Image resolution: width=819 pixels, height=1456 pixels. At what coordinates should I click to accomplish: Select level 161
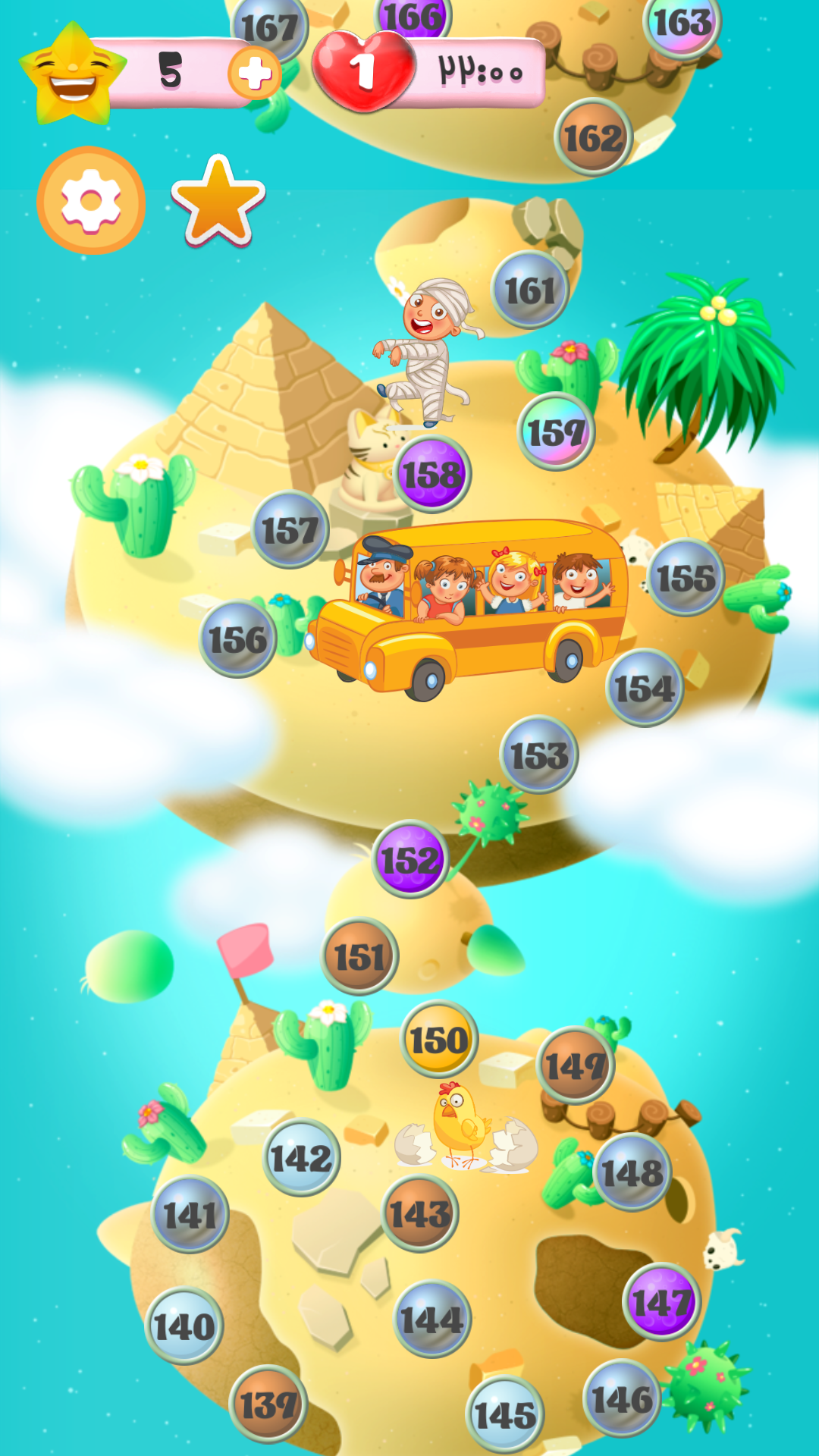coord(530,290)
